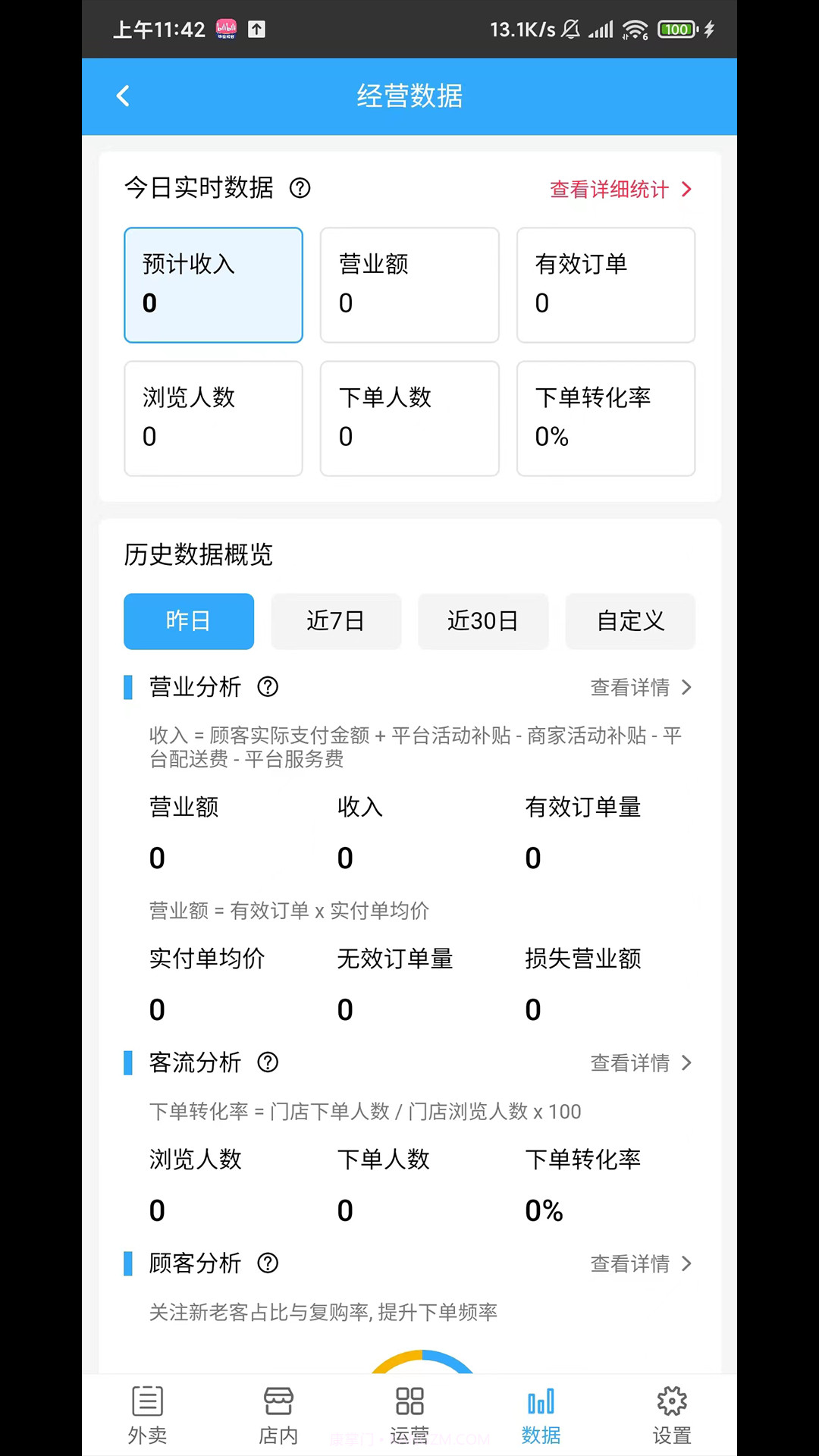This screenshot has width=819, height=1456.
Task: Select the 有效订单 card
Action: click(x=605, y=285)
